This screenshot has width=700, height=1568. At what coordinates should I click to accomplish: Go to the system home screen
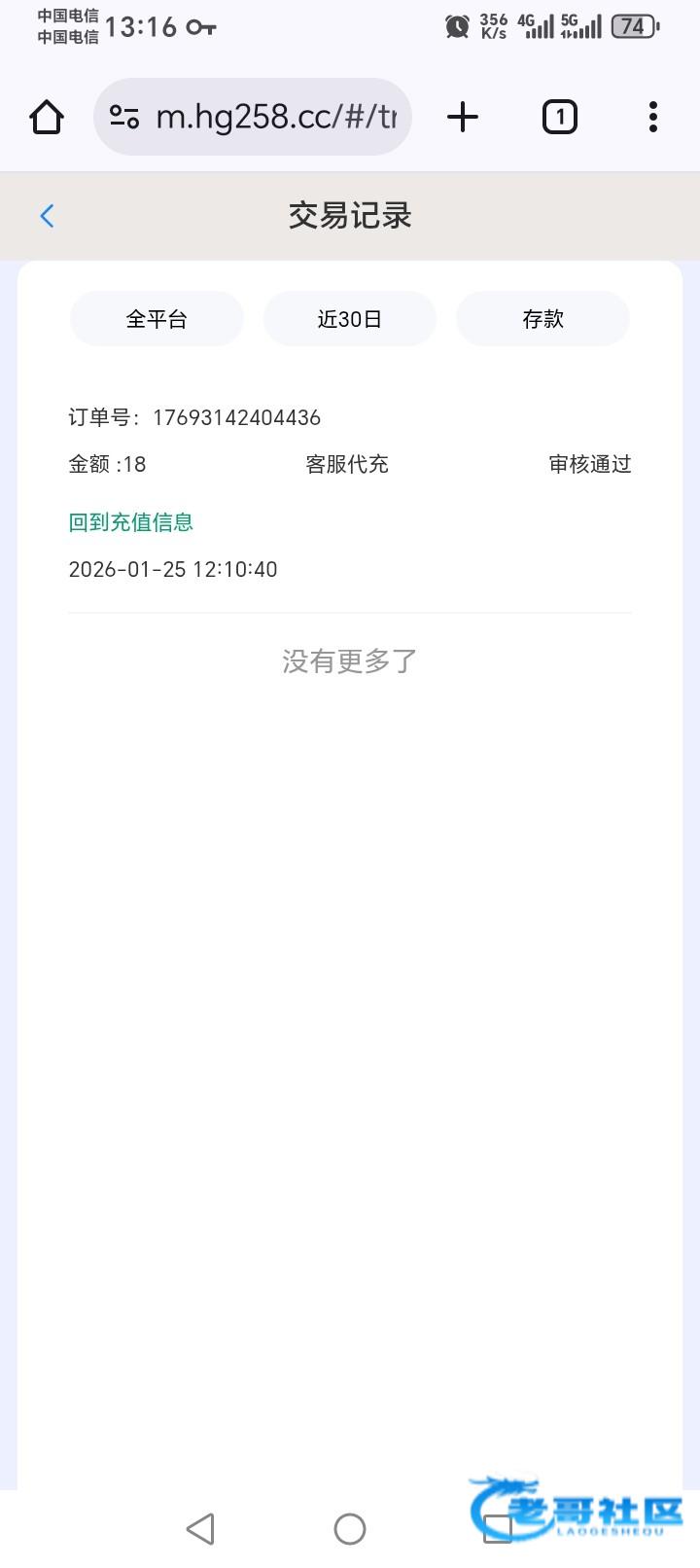pyautogui.click(x=350, y=1529)
